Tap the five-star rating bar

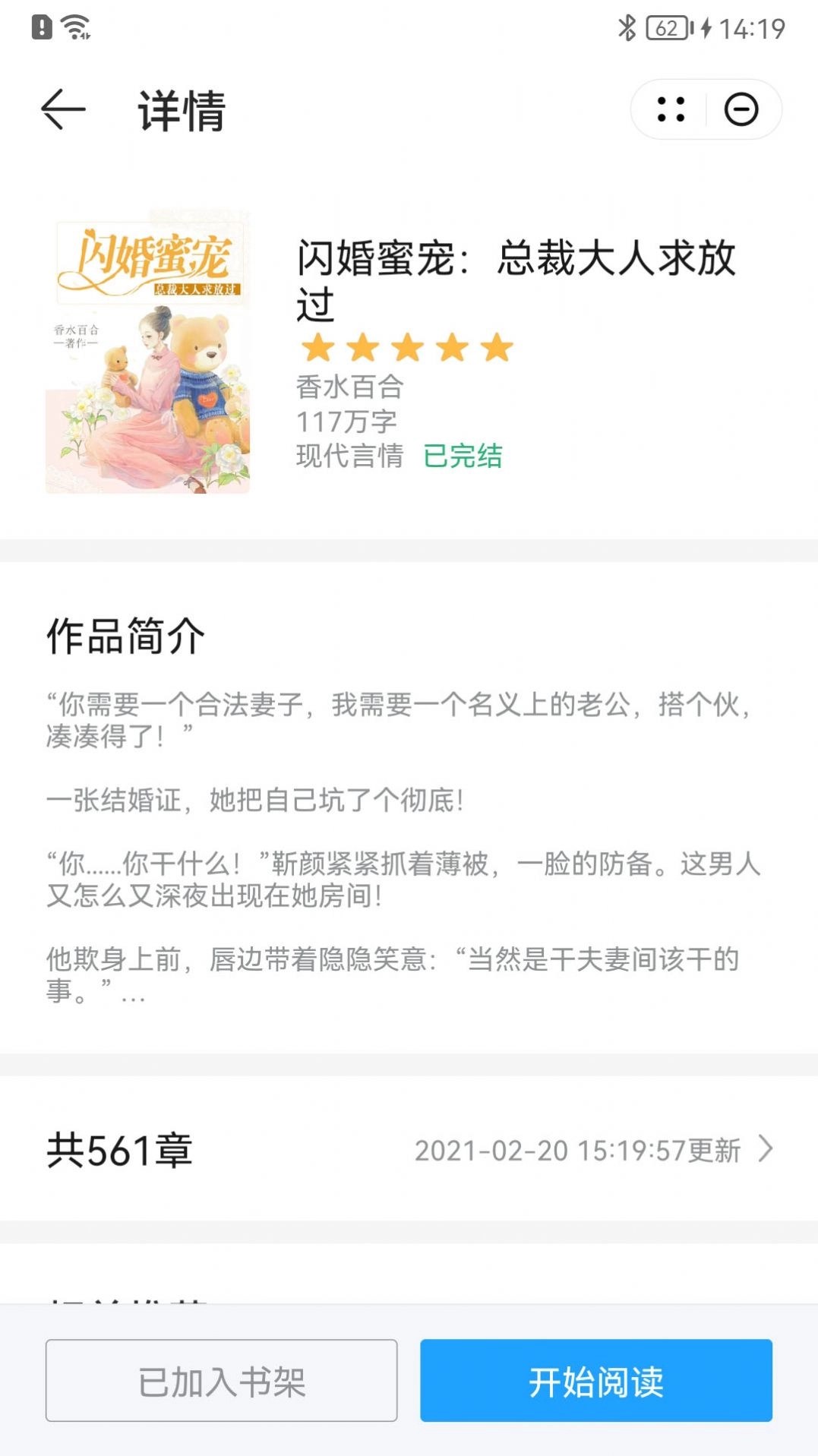click(405, 348)
